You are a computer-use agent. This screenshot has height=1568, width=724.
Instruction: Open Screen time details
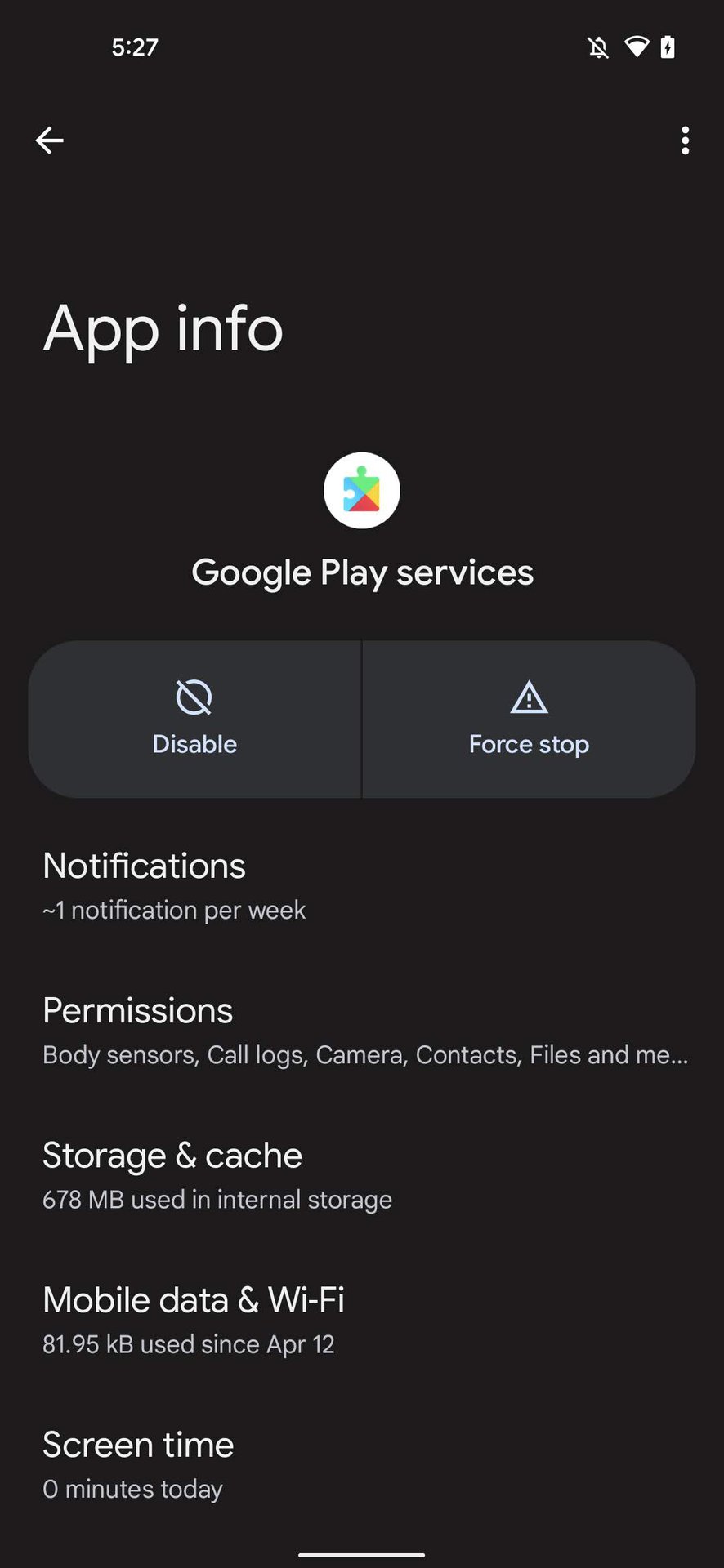coord(362,1464)
